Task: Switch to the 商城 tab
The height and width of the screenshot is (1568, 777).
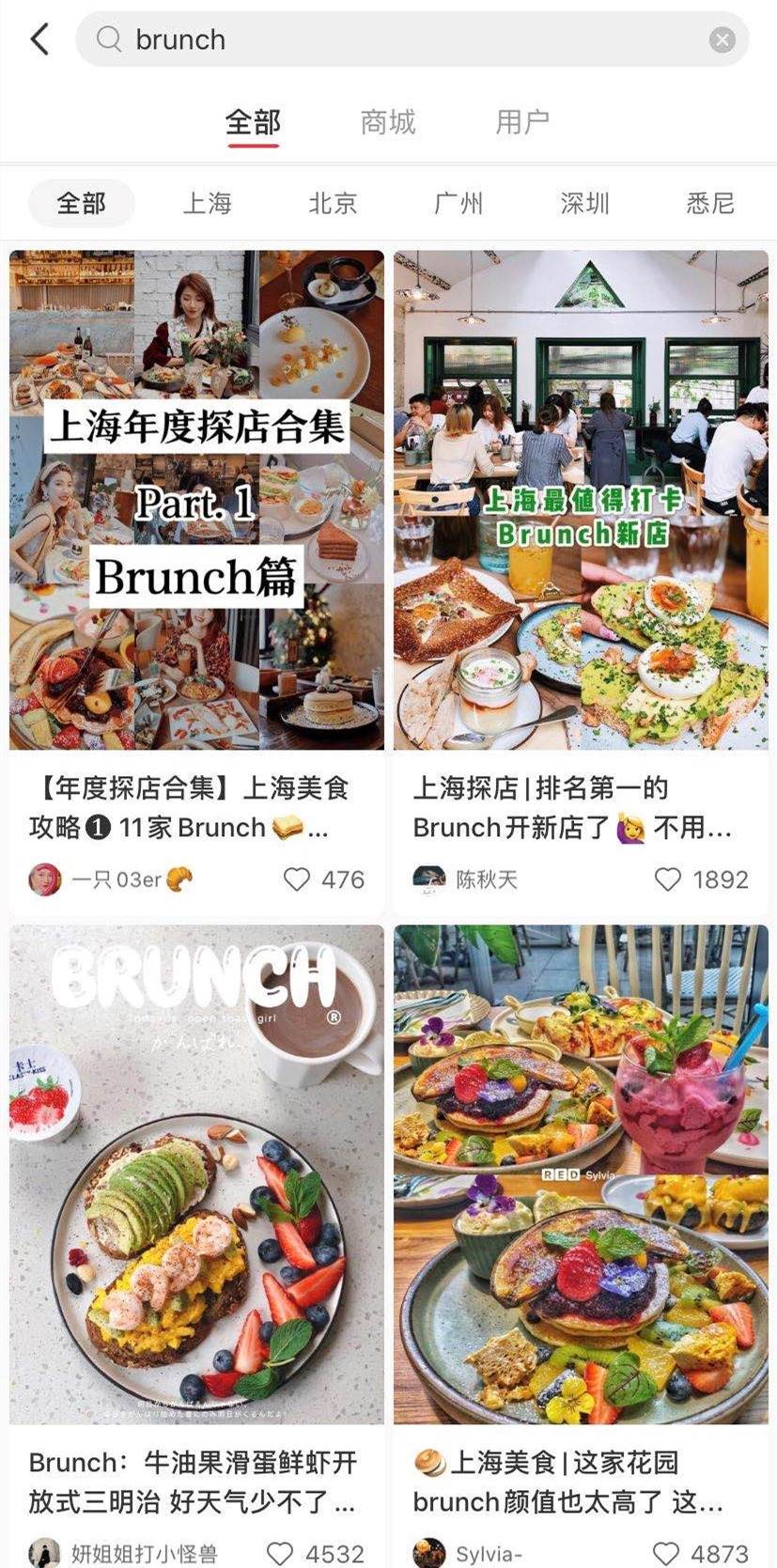Action: (x=387, y=122)
